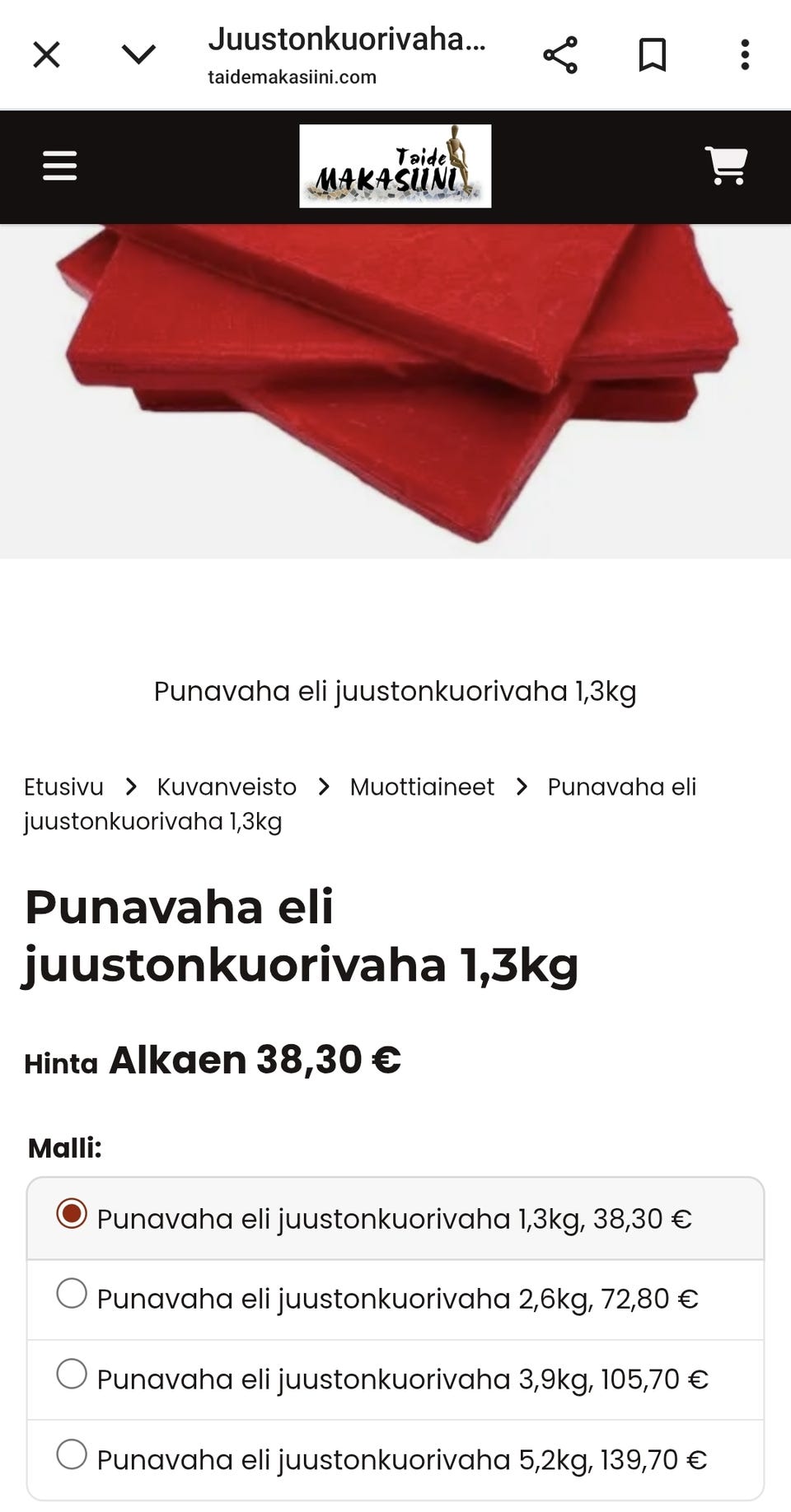Open the site navigation hamburger menu

[x=59, y=166]
